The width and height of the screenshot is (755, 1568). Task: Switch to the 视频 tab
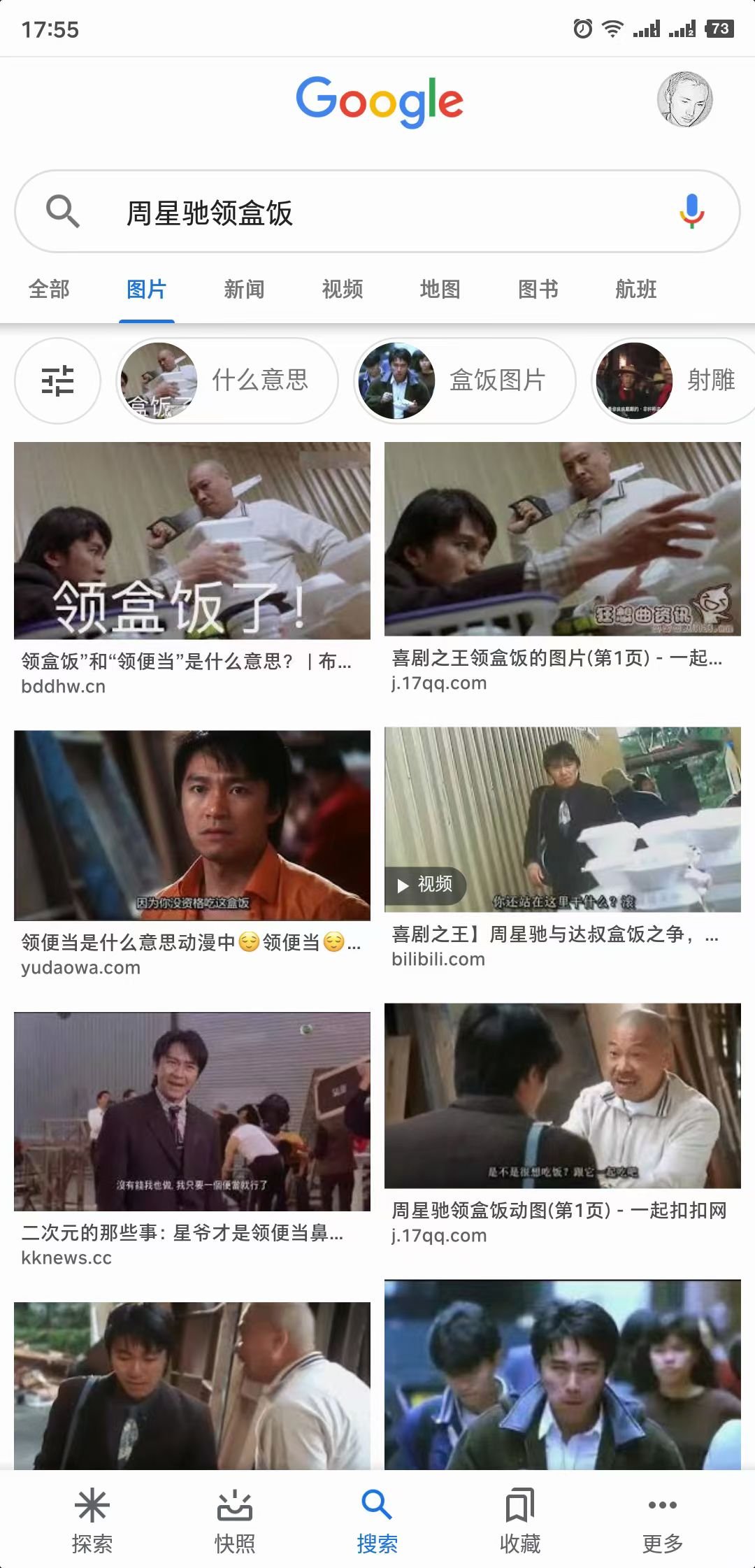pyautogui.click(x=343, y=289)
